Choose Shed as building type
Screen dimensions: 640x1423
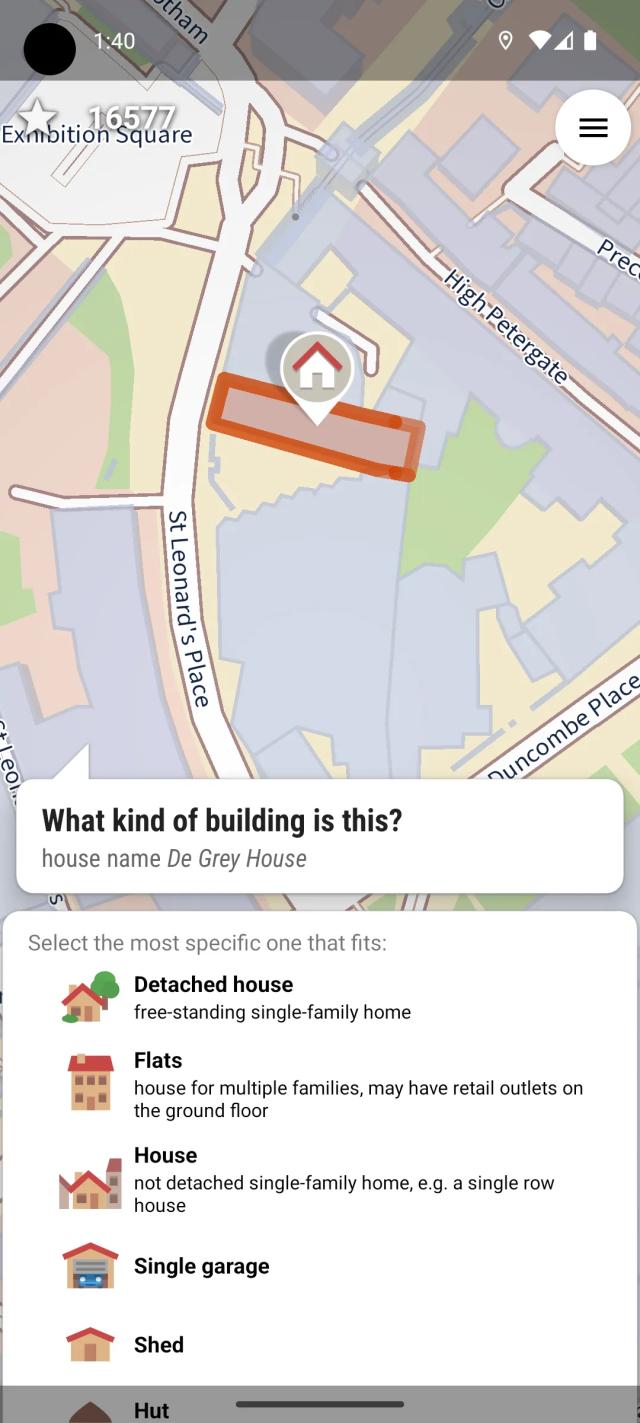[159, 1345]
